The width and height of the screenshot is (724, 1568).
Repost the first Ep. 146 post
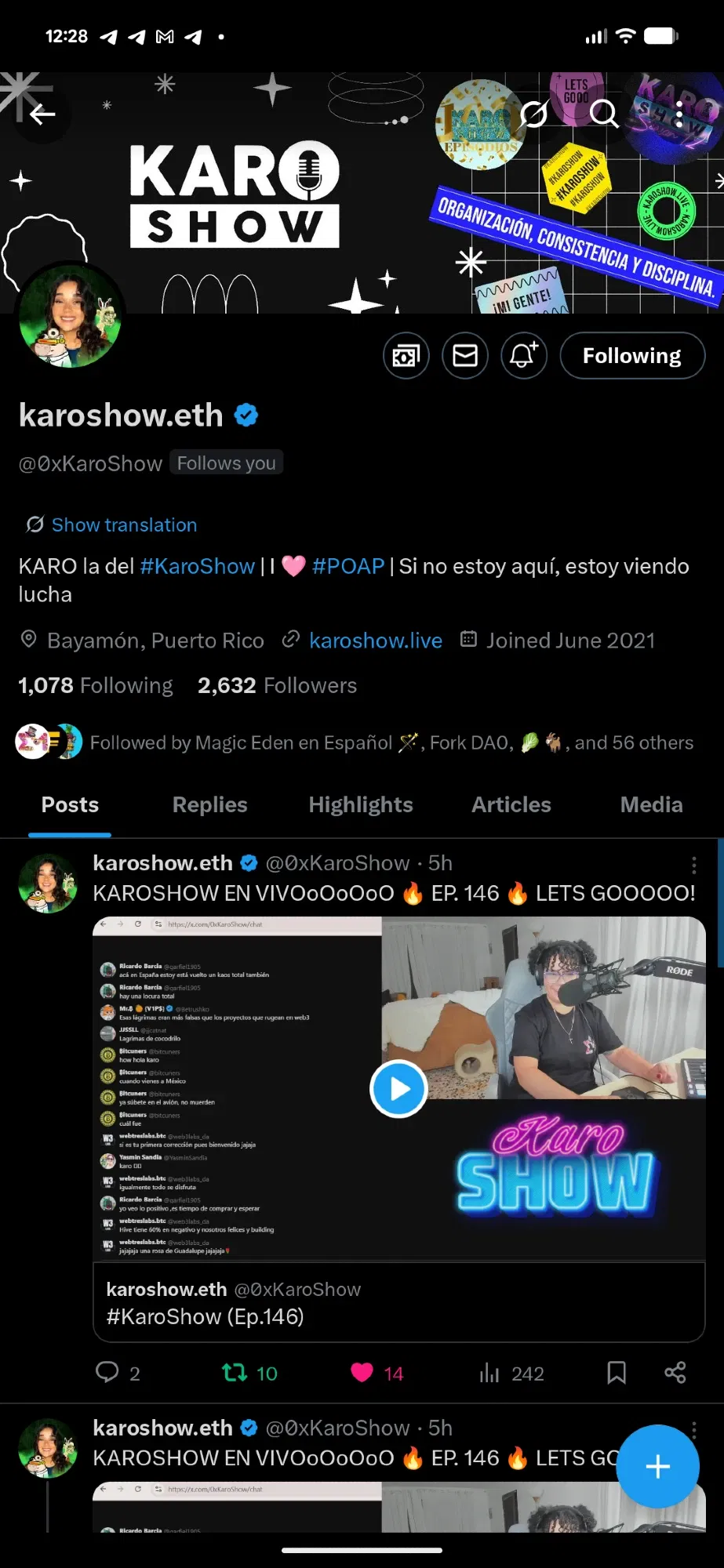pyautogui.click(x=235, y=1373)
